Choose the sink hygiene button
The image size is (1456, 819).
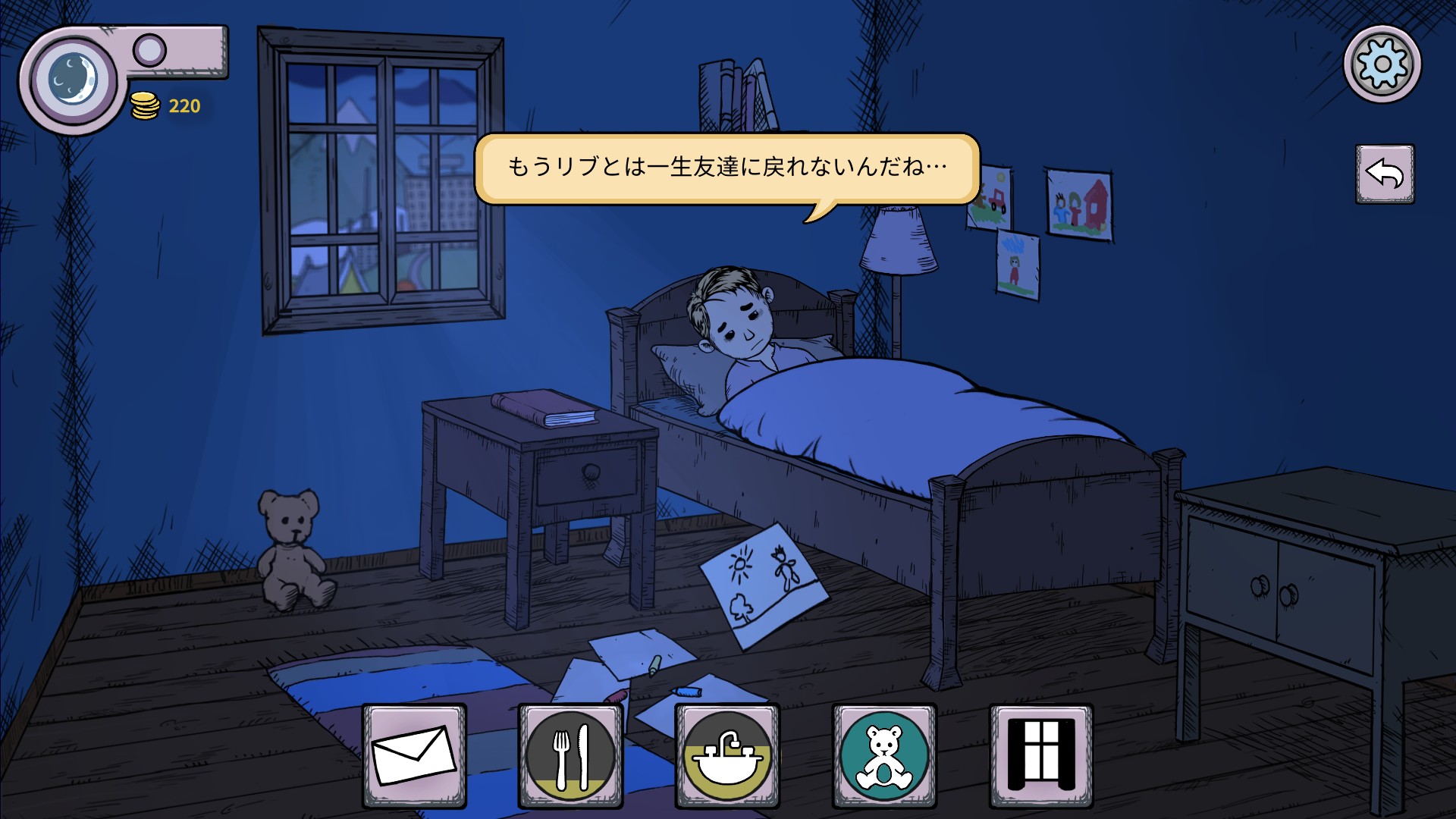(x=728, y=756)
